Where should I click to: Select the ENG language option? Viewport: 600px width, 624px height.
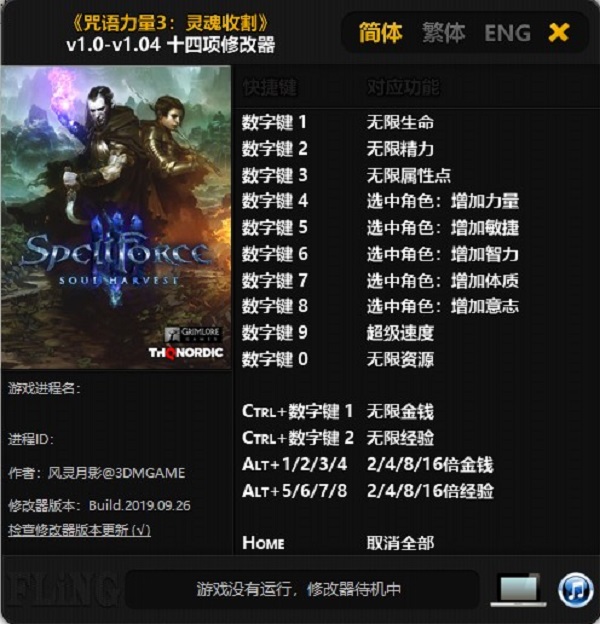pyautogui.click(x=507, y=32)
